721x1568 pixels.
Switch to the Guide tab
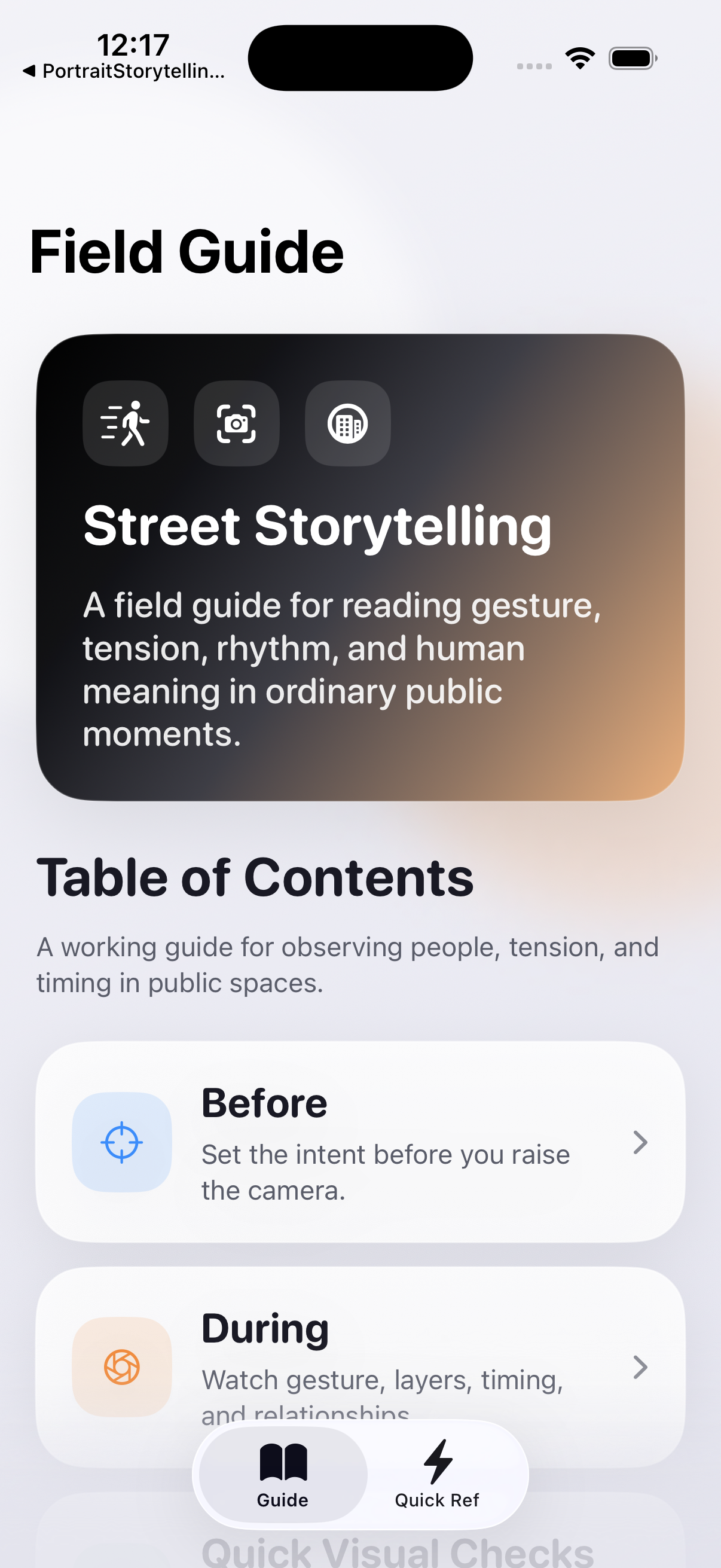282,1479
